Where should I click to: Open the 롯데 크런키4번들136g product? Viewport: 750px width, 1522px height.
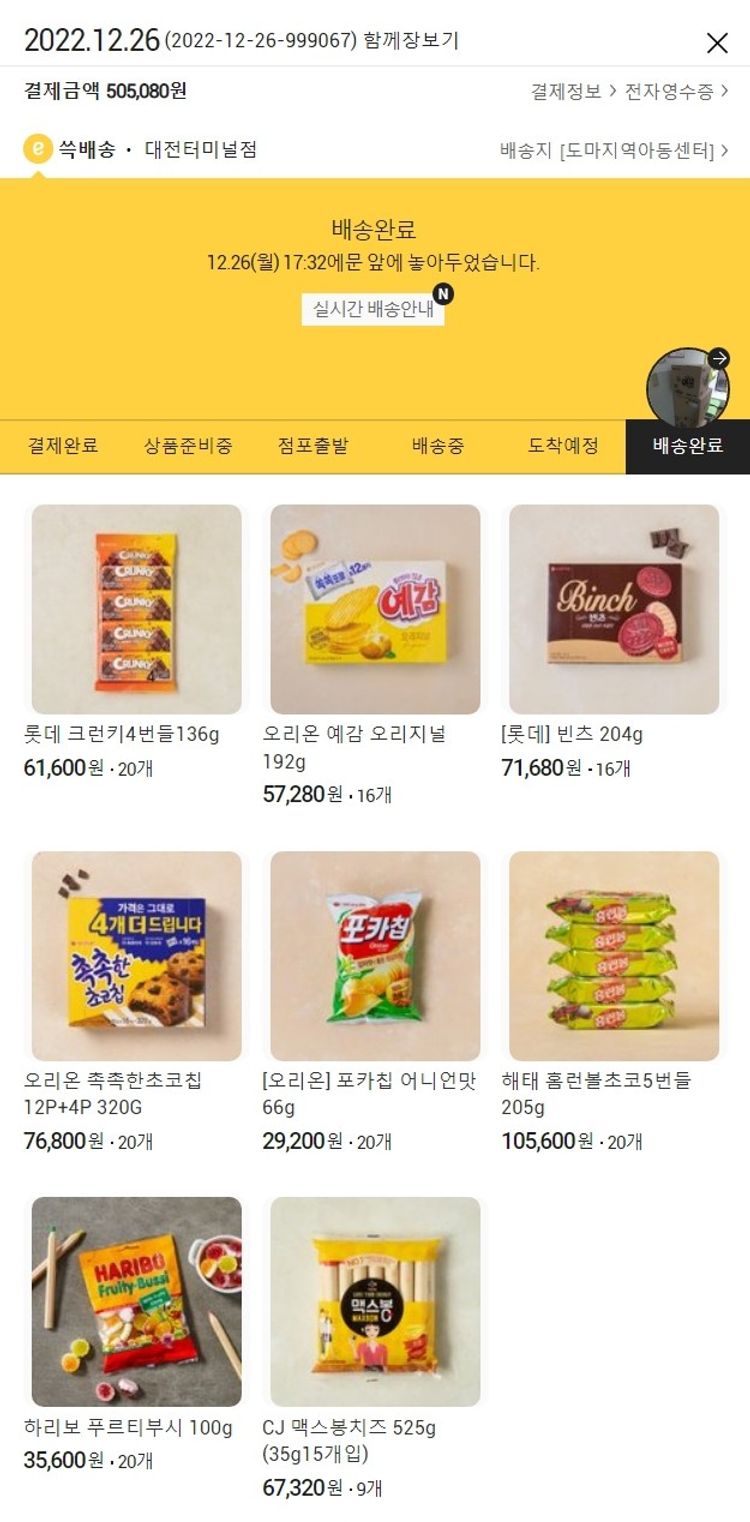pyautogui.click(x=136, y=609)
